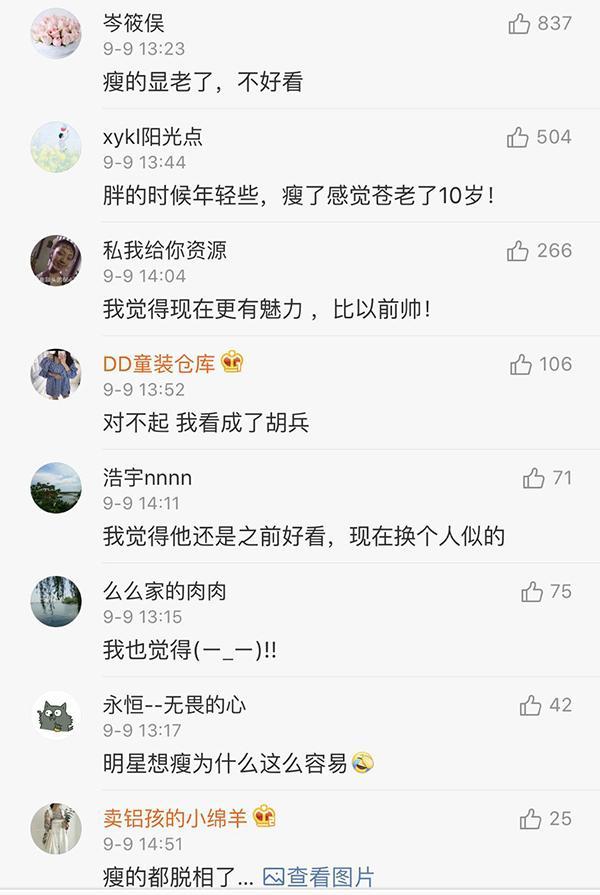The width and height of the screenshot is (600, 895).
Task: Open 查看图片 link in the last comment
Action: [x=318, y=878]
